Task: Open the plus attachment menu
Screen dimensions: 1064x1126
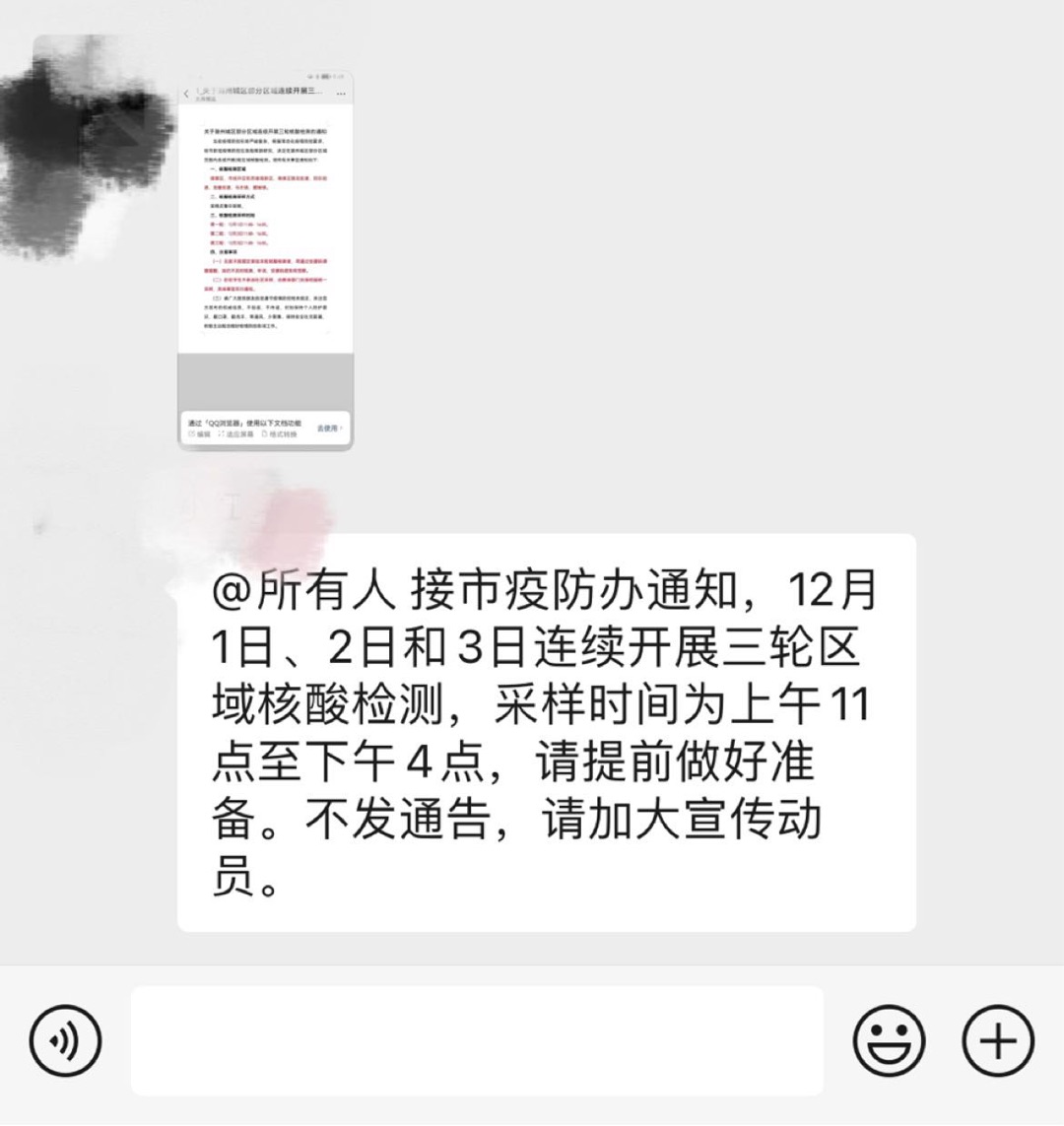Action: [997, 1040]
